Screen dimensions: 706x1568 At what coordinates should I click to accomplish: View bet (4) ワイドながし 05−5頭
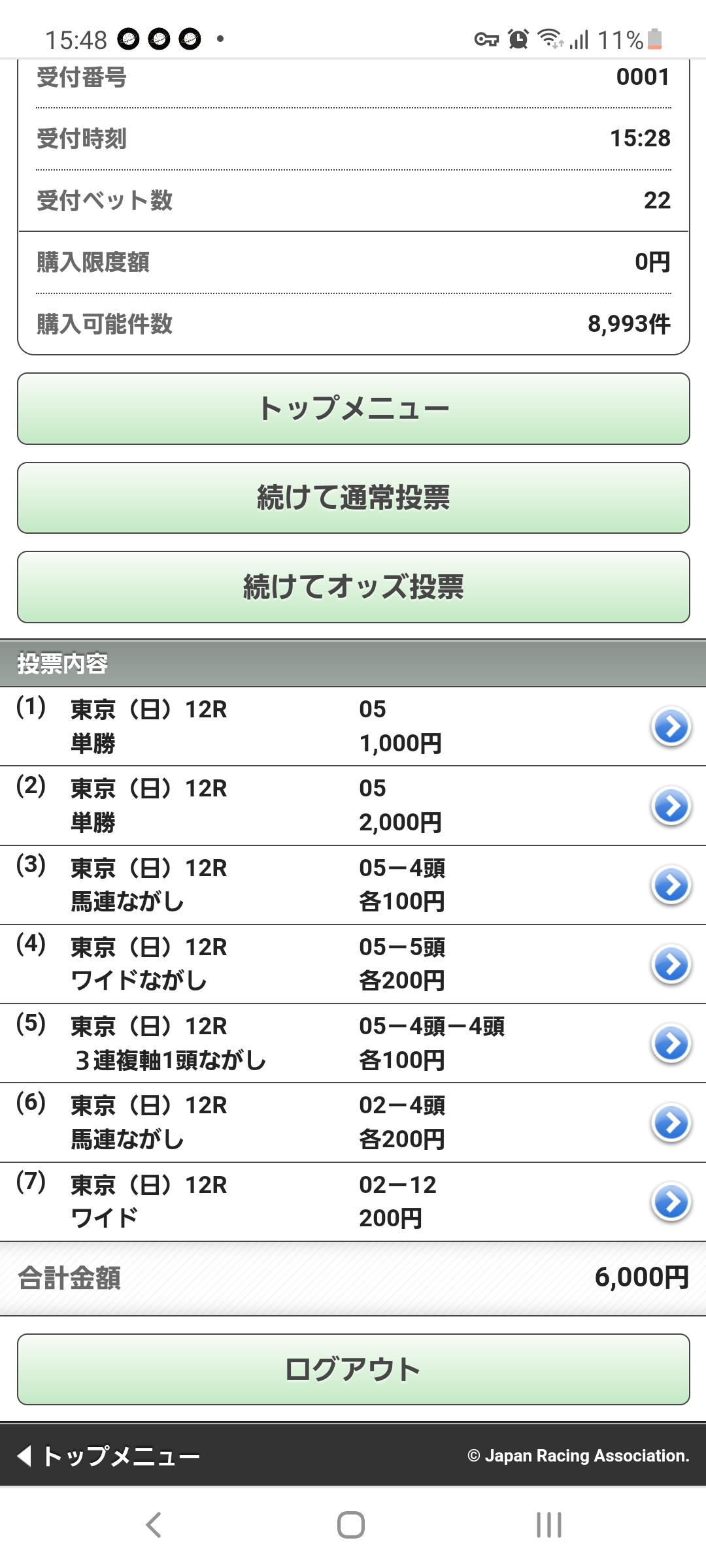[x=671, y=964]
